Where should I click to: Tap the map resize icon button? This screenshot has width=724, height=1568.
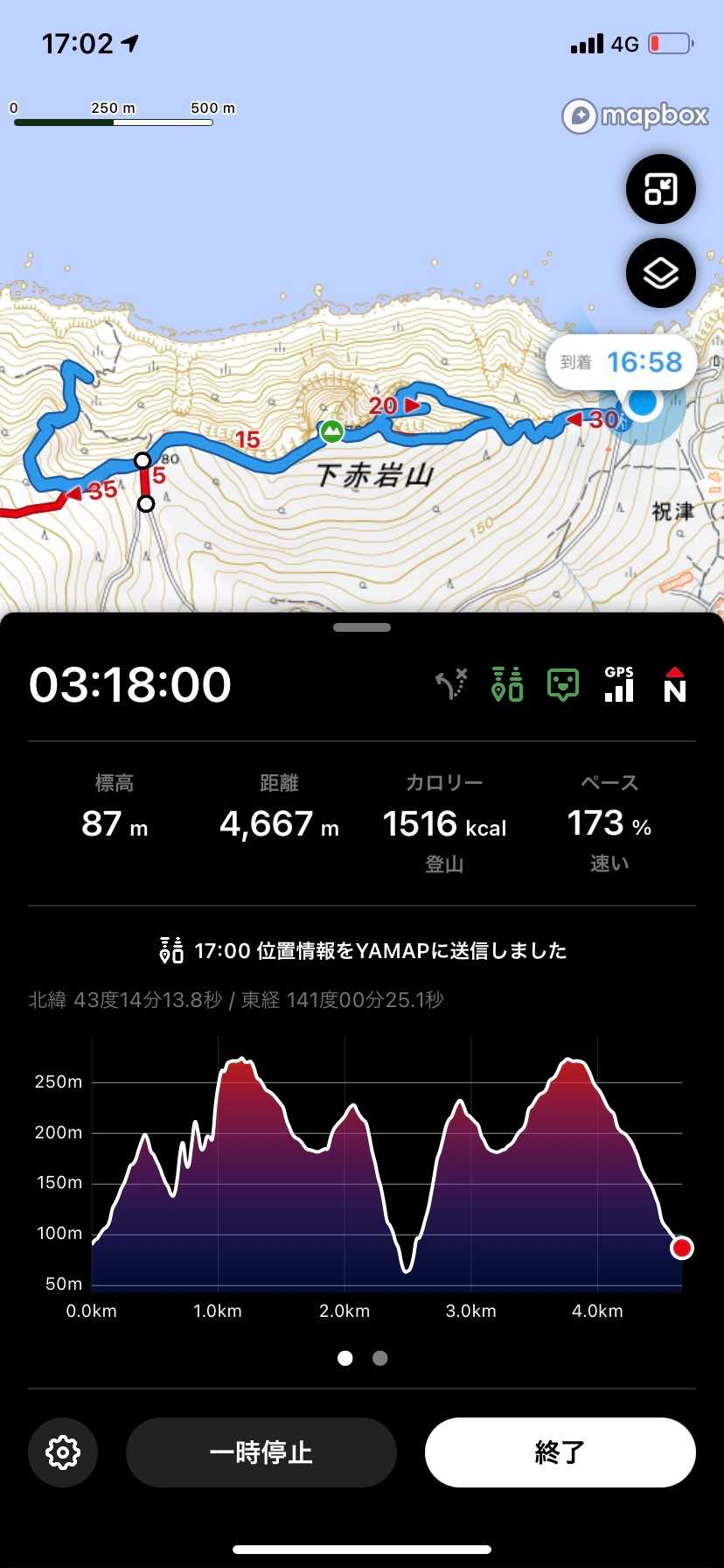click(x=660, y=189)
